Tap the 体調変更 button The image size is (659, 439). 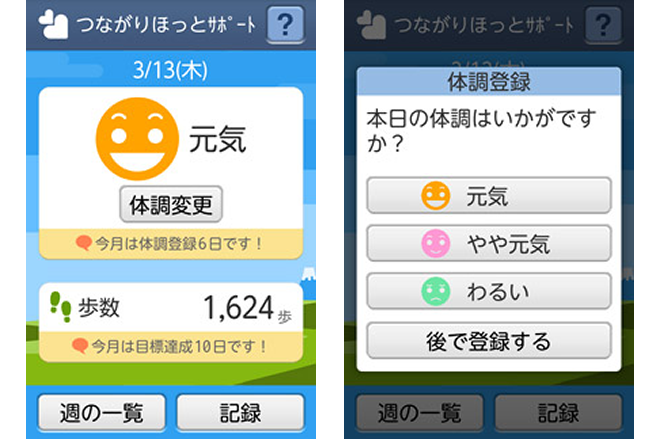[x=171, y=205]
